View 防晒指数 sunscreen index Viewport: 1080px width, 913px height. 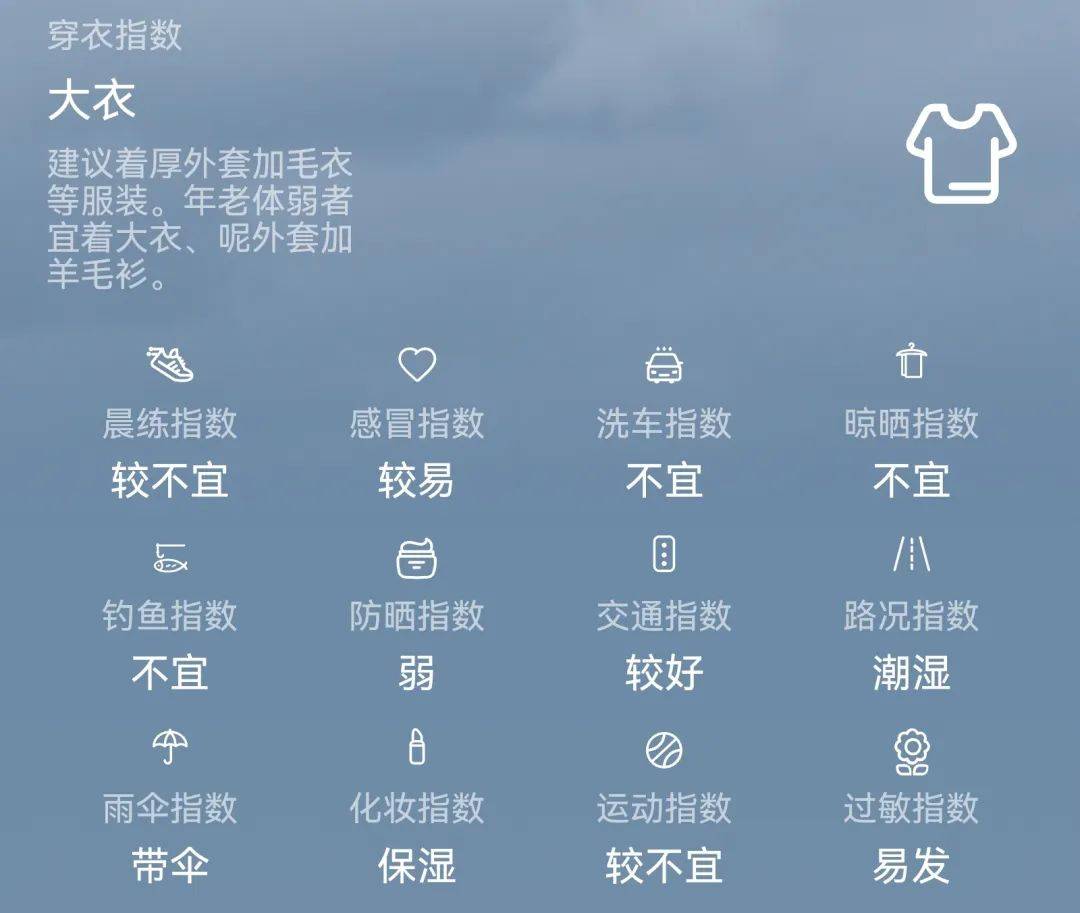pos(417,616)
